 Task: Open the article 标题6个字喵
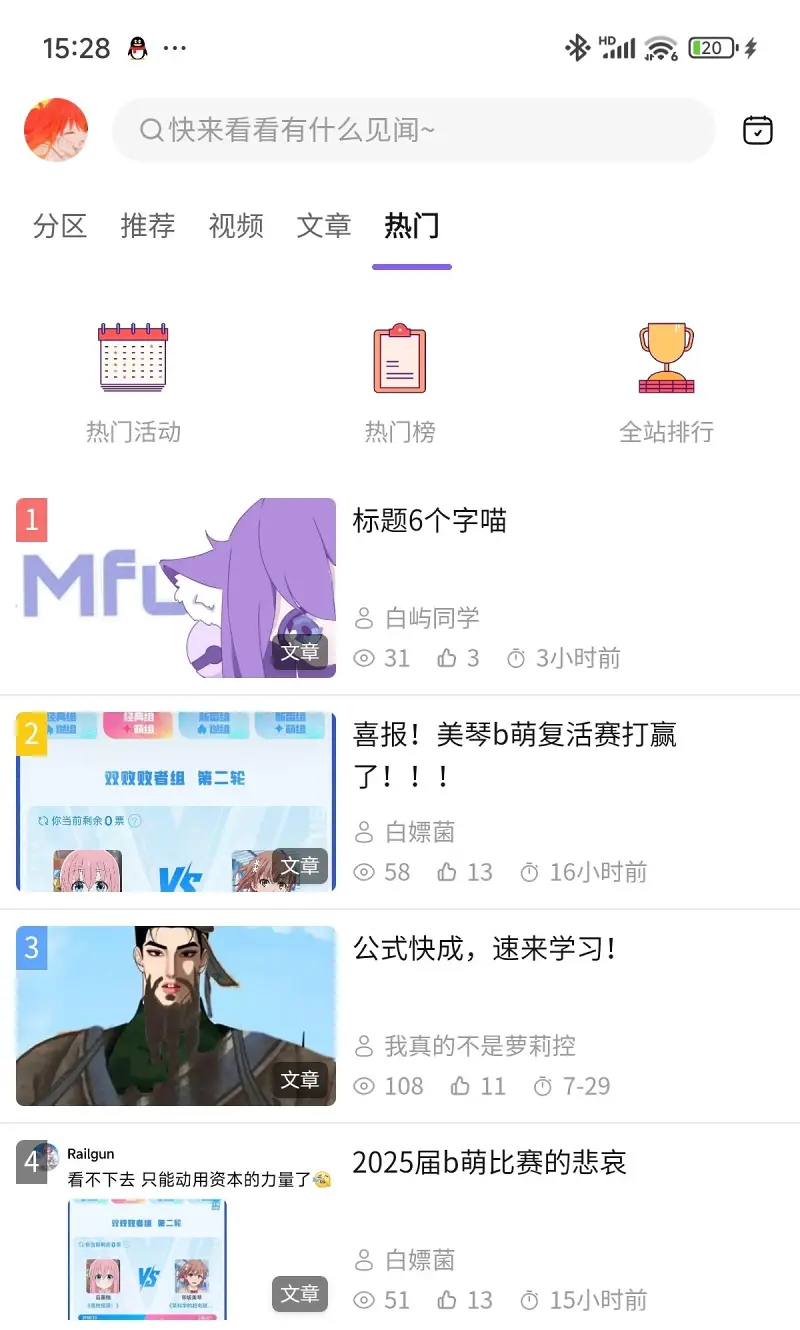pos(430,521)
